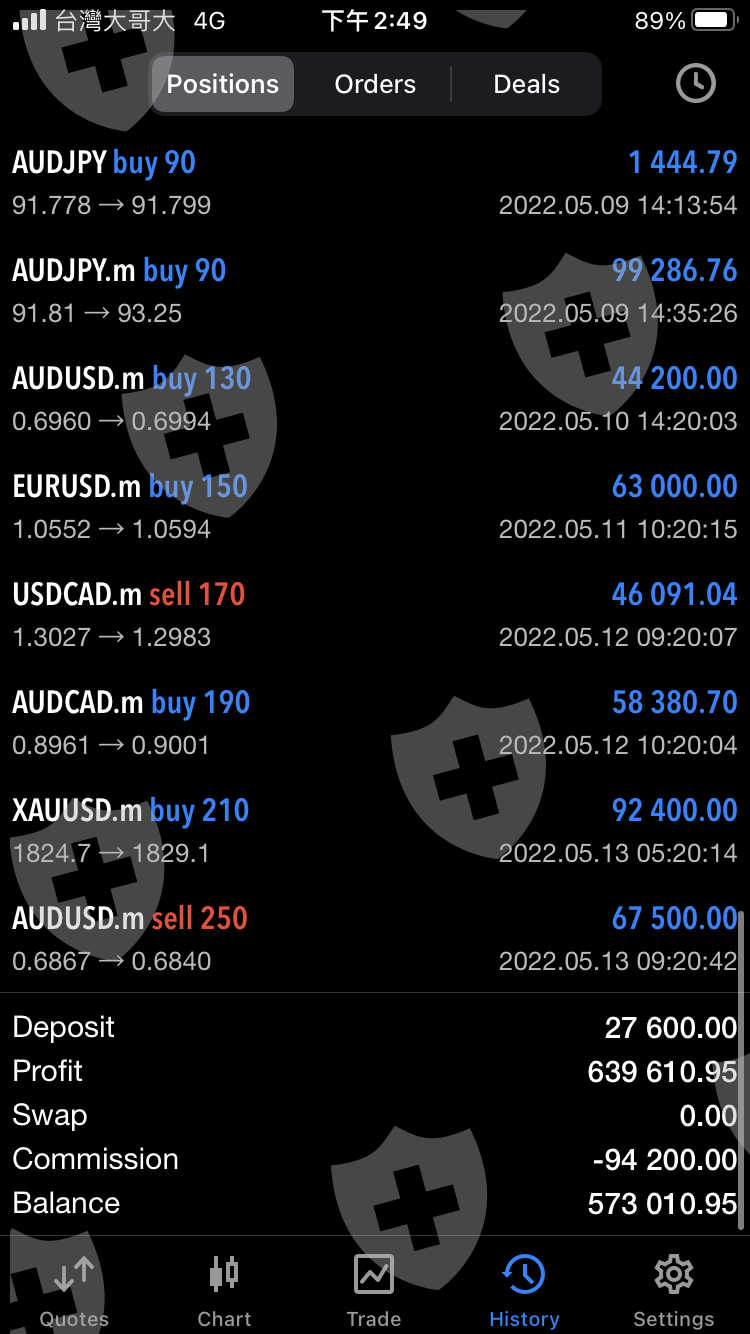Go to the Quotes tab
Image resolution: width=750 pixels, height=1334 pixels.
coord(74,1290)
